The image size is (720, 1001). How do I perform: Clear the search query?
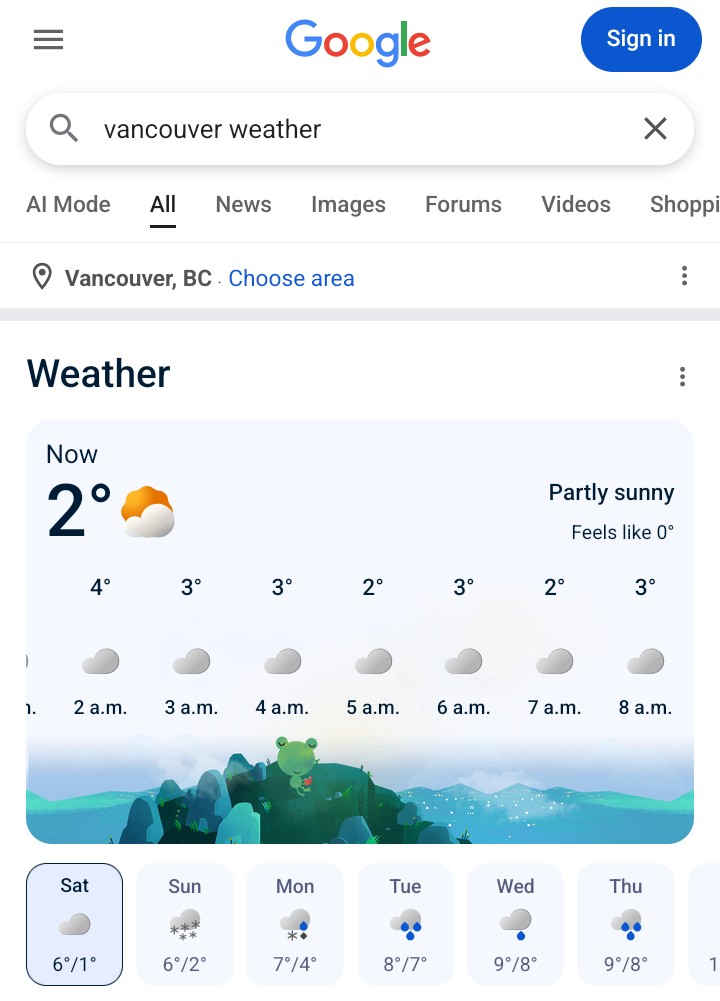[x=655, y=129]
